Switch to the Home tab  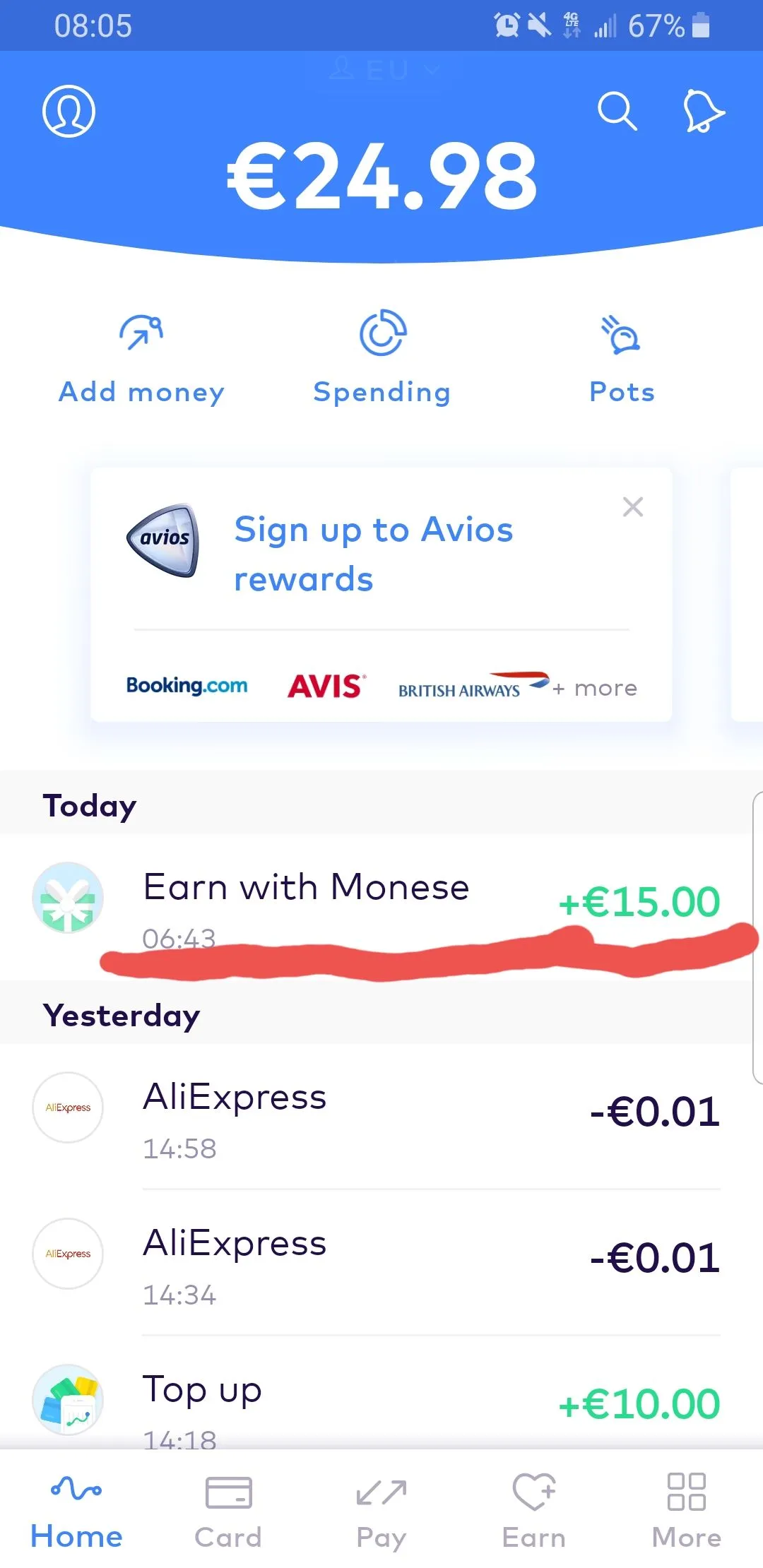click(x=76, y=1510)
